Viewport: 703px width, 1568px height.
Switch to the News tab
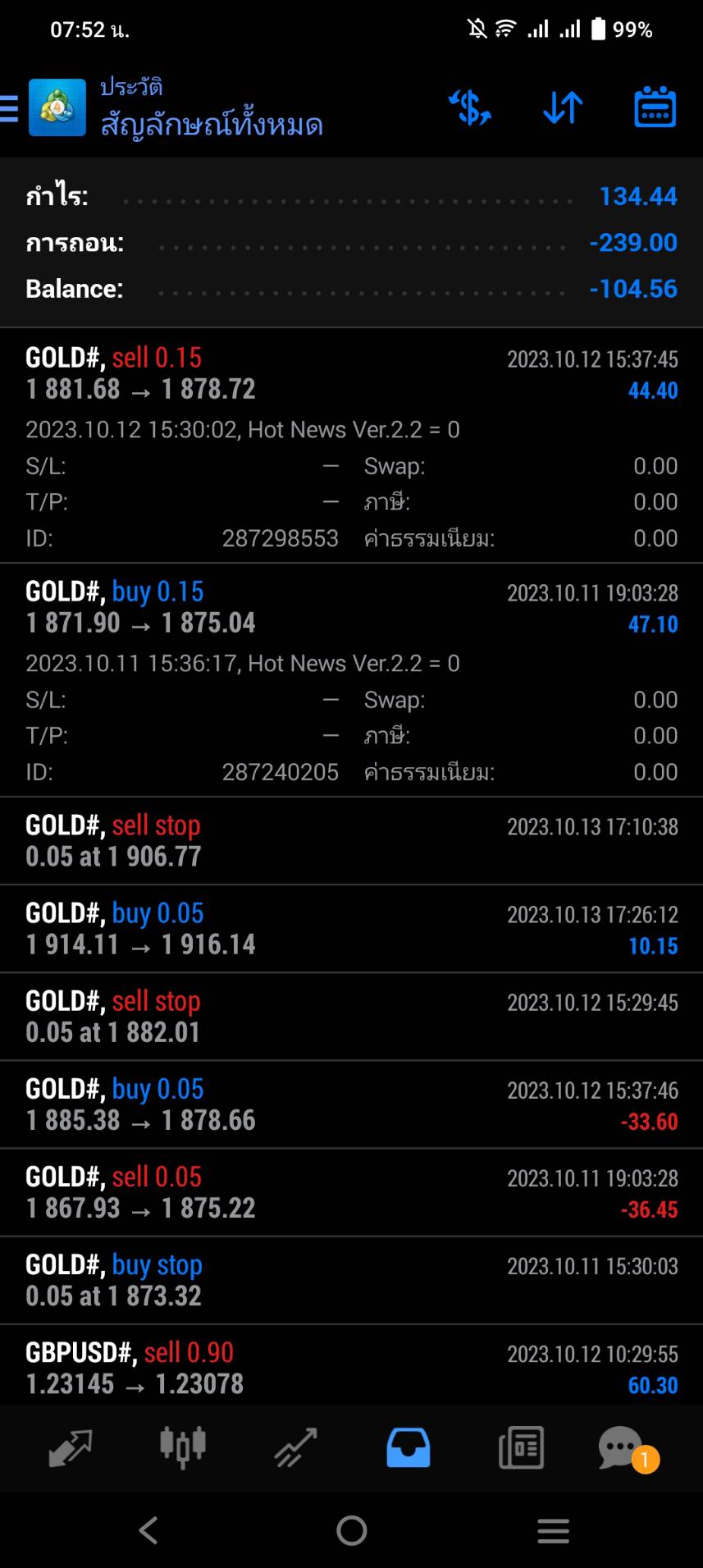point(521,1448)
